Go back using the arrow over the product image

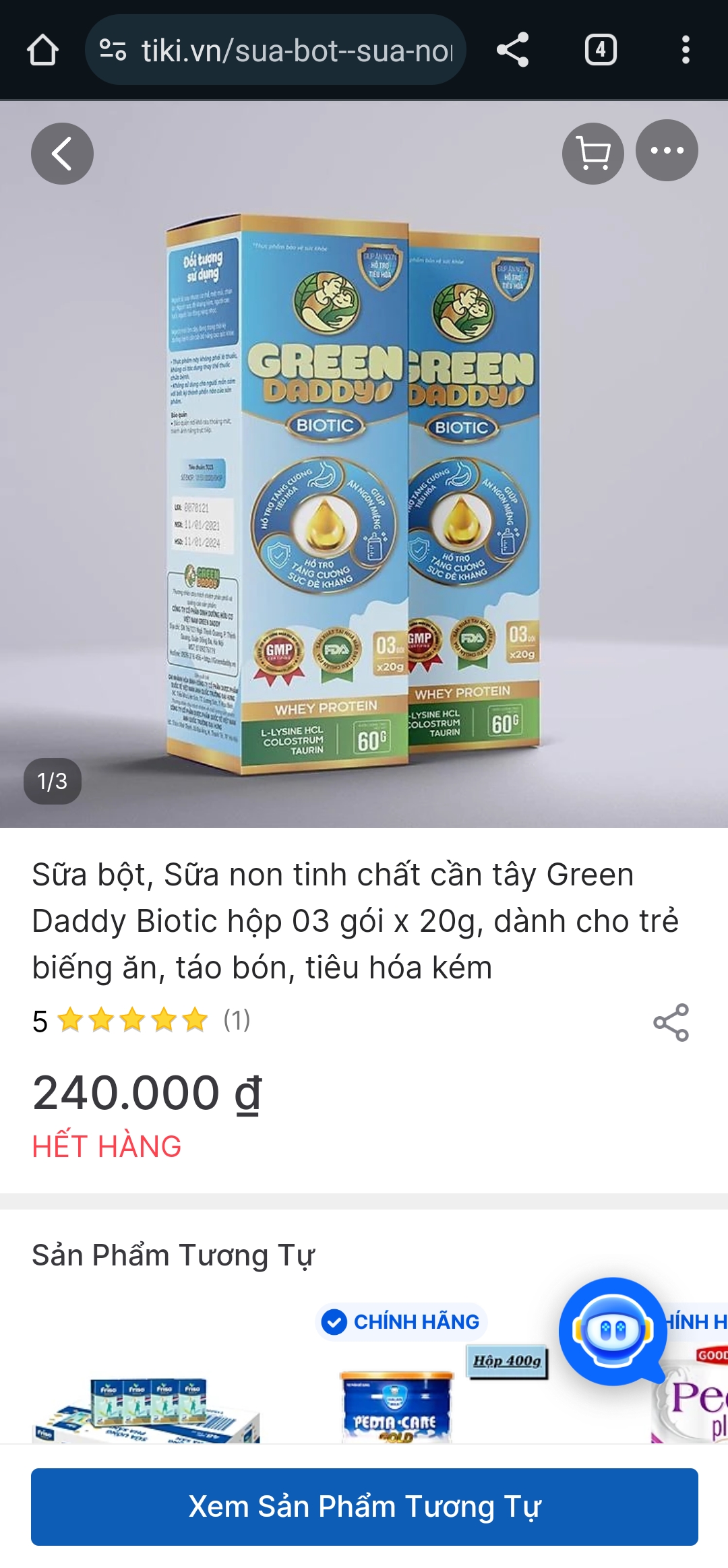(x=62, y=154)
